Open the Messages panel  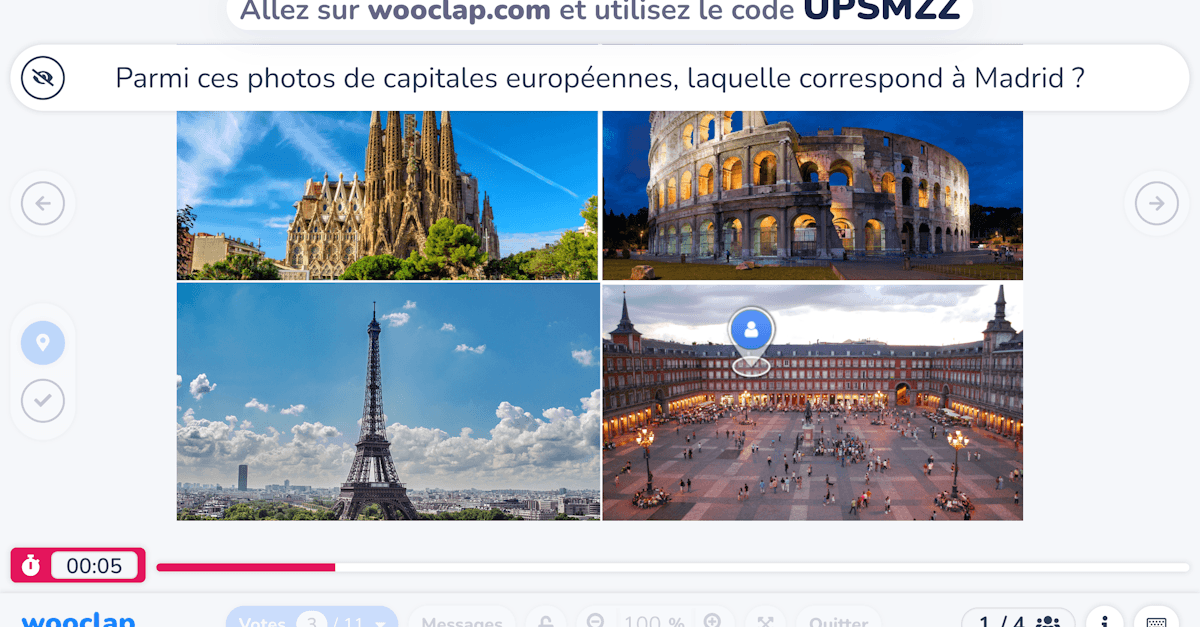461,621
